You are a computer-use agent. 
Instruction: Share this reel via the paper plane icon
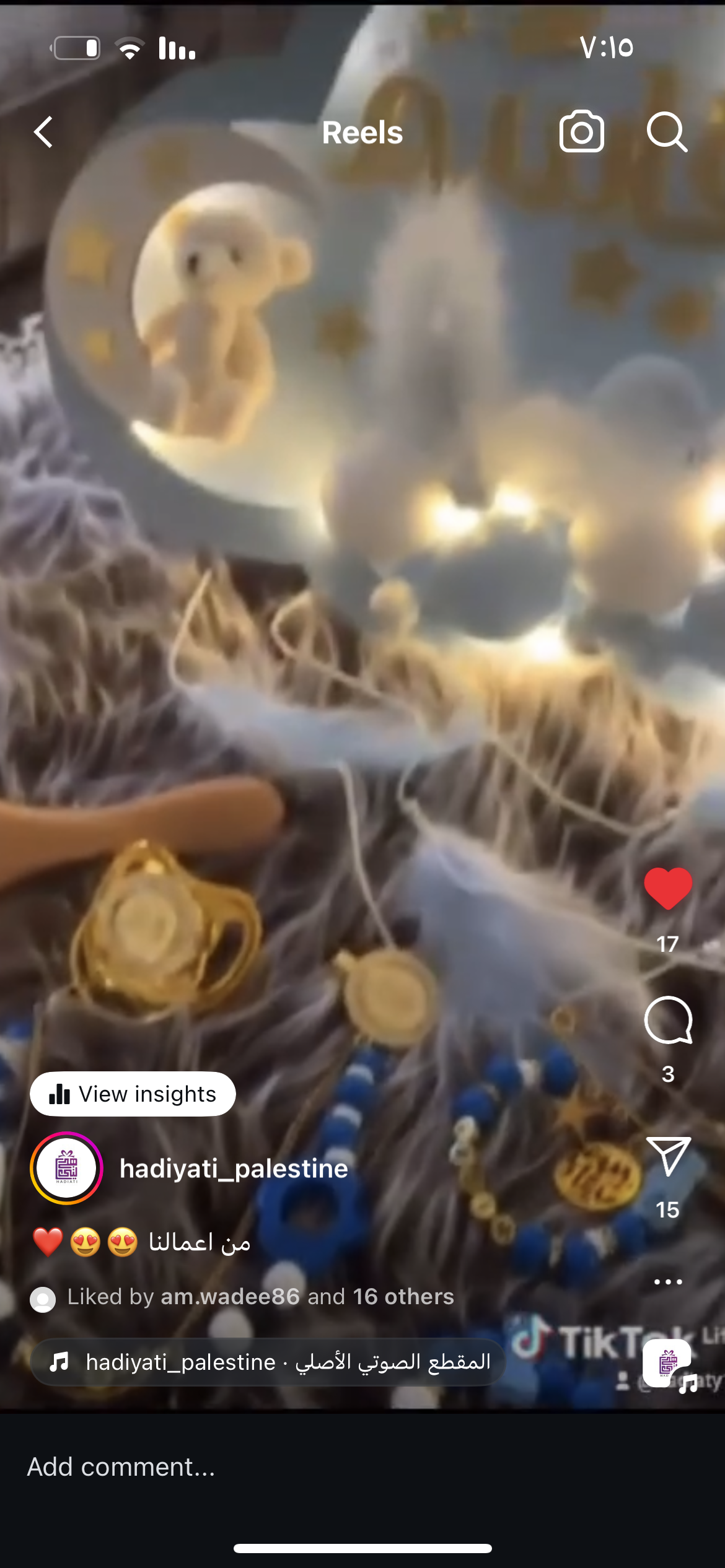point(668,1156)
